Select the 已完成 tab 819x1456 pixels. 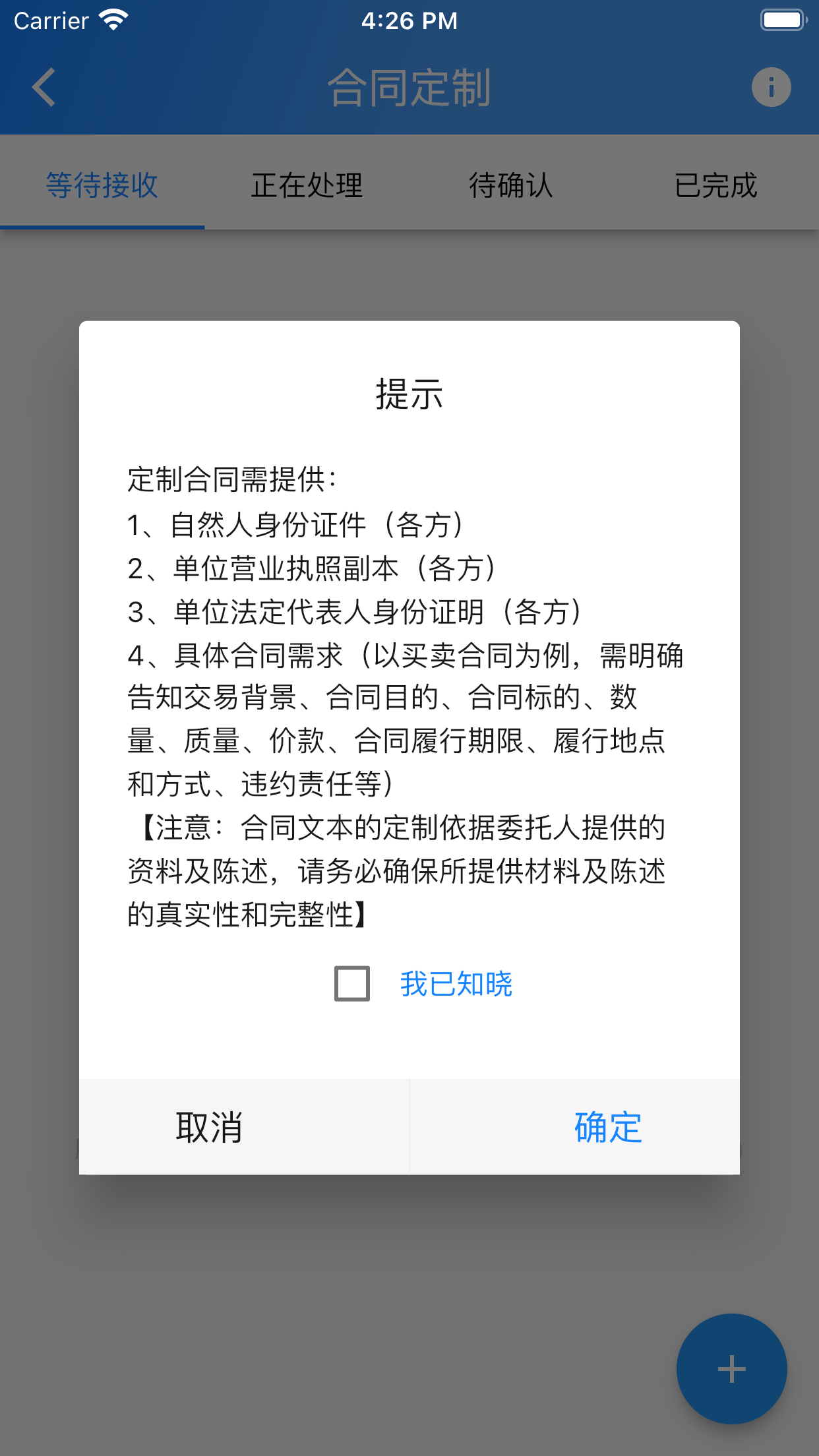tap(716, 185)
